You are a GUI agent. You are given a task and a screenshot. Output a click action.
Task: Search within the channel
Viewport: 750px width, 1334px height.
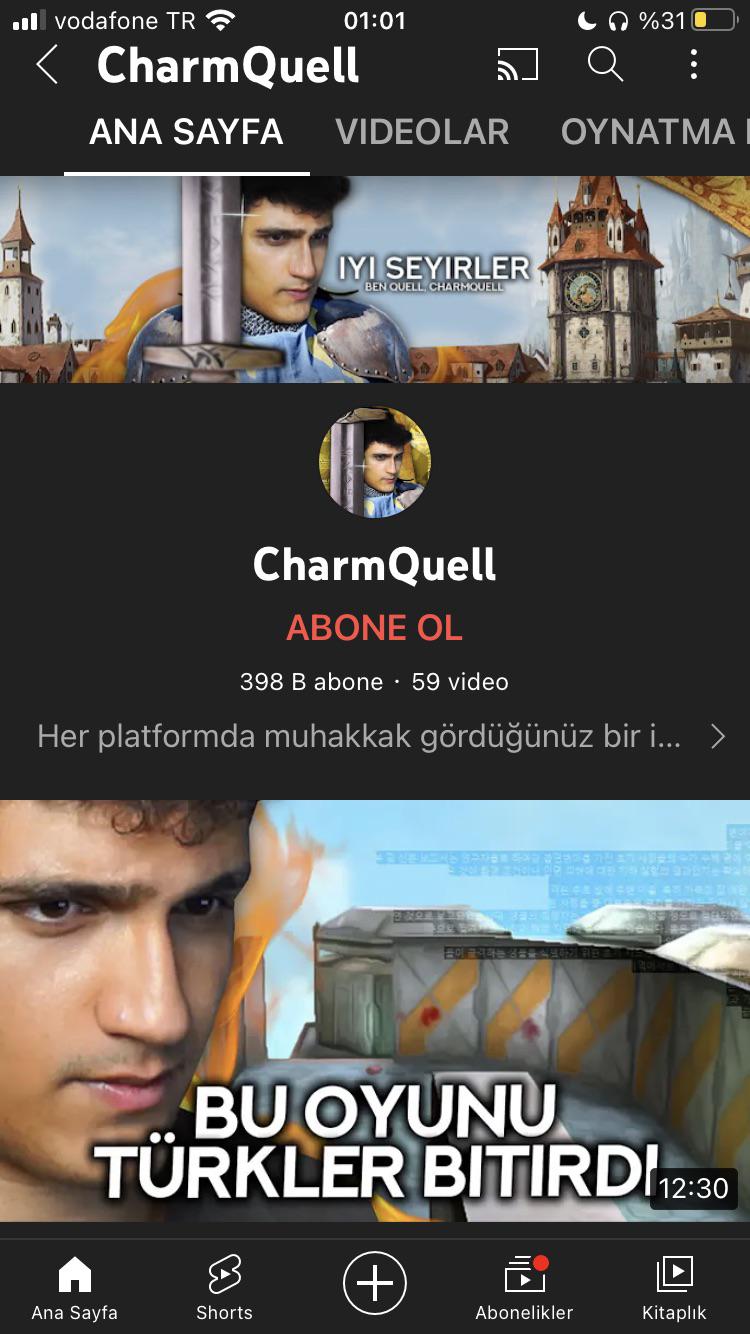tap(605, 65)
